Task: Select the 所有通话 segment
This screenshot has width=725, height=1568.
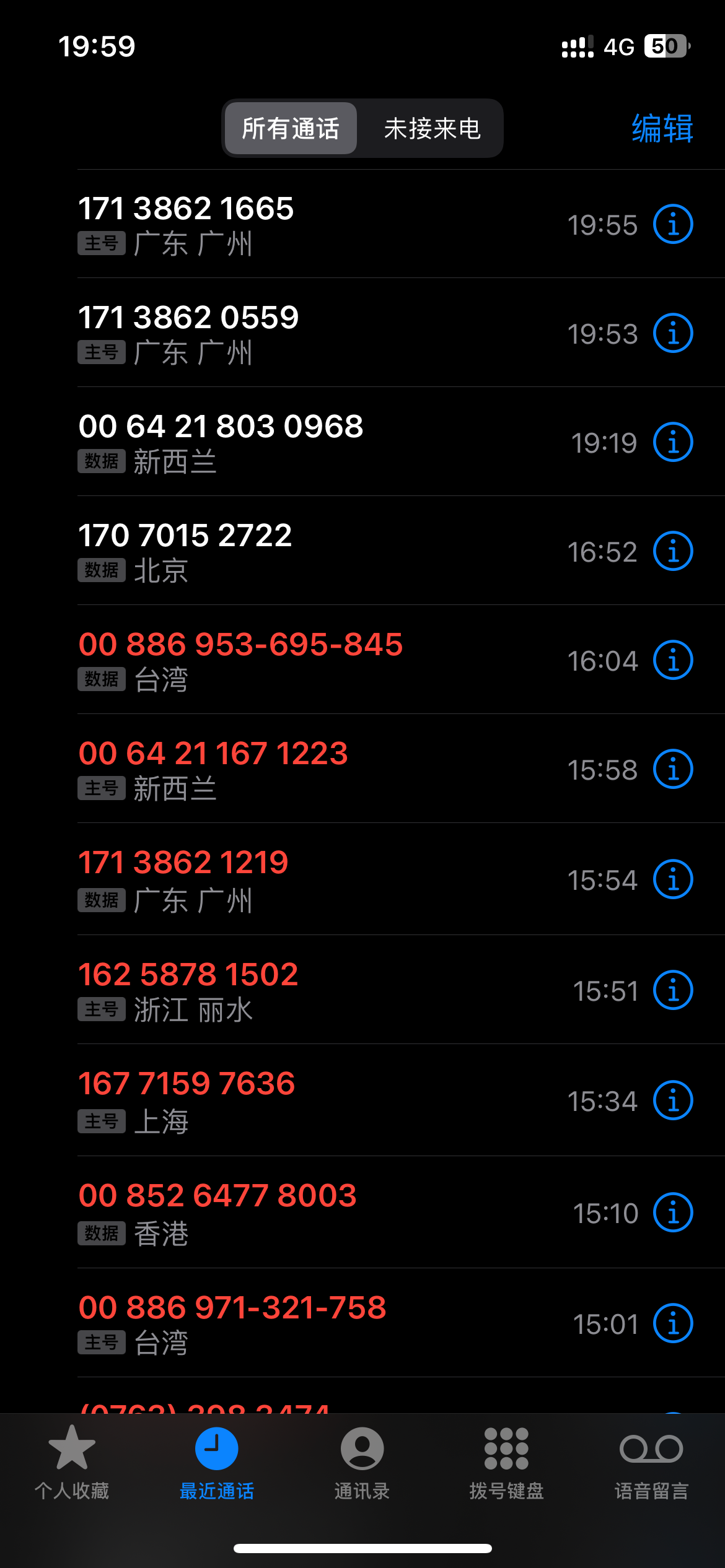Action: [x=291, y=129]
